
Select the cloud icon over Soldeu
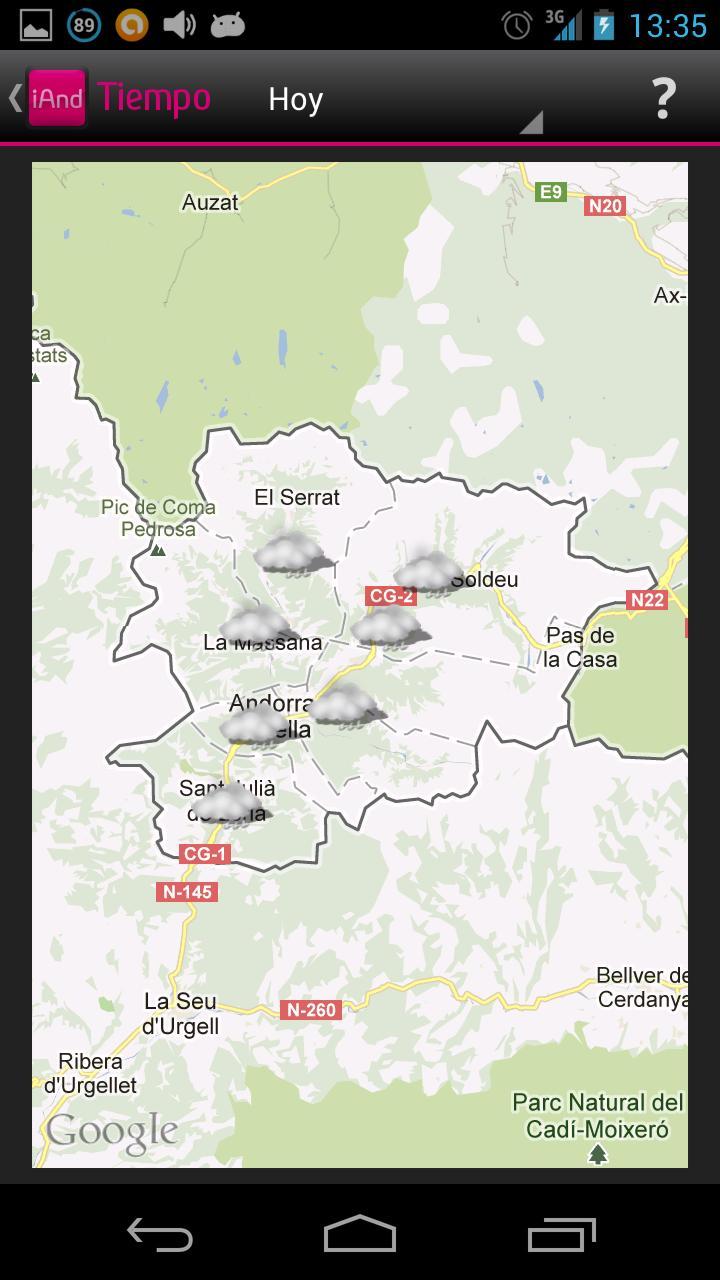coord(428,572)
